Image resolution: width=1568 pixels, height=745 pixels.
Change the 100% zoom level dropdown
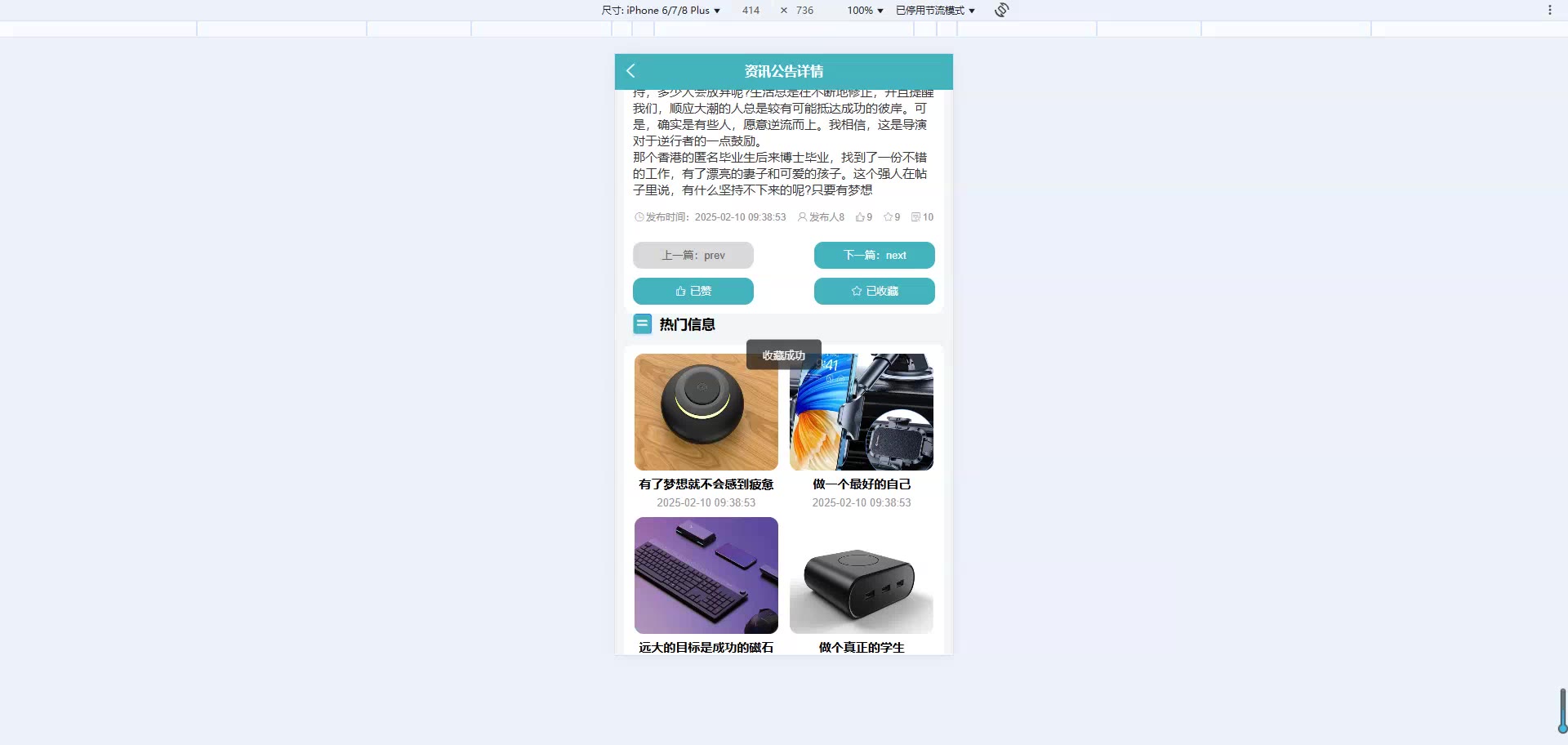tap(865, 11)
